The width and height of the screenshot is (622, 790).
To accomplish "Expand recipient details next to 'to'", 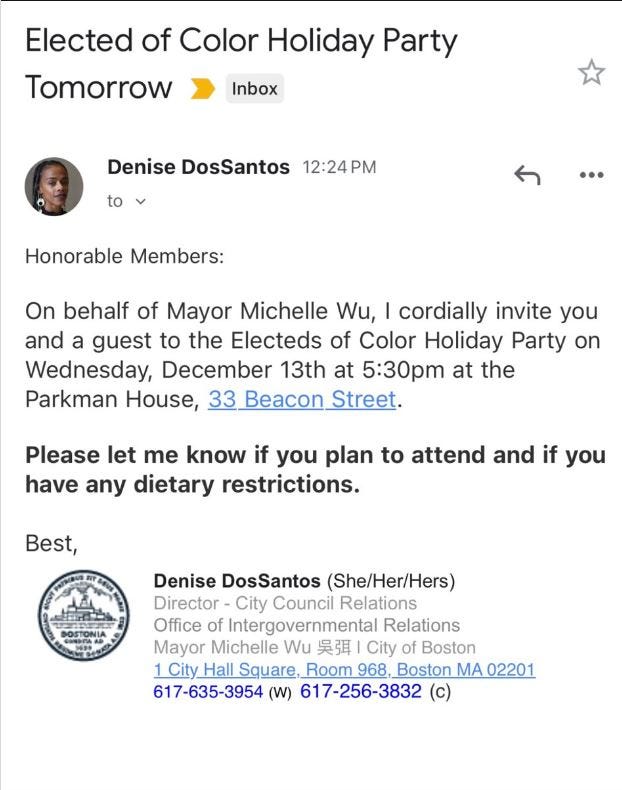I will pos(139,202).
